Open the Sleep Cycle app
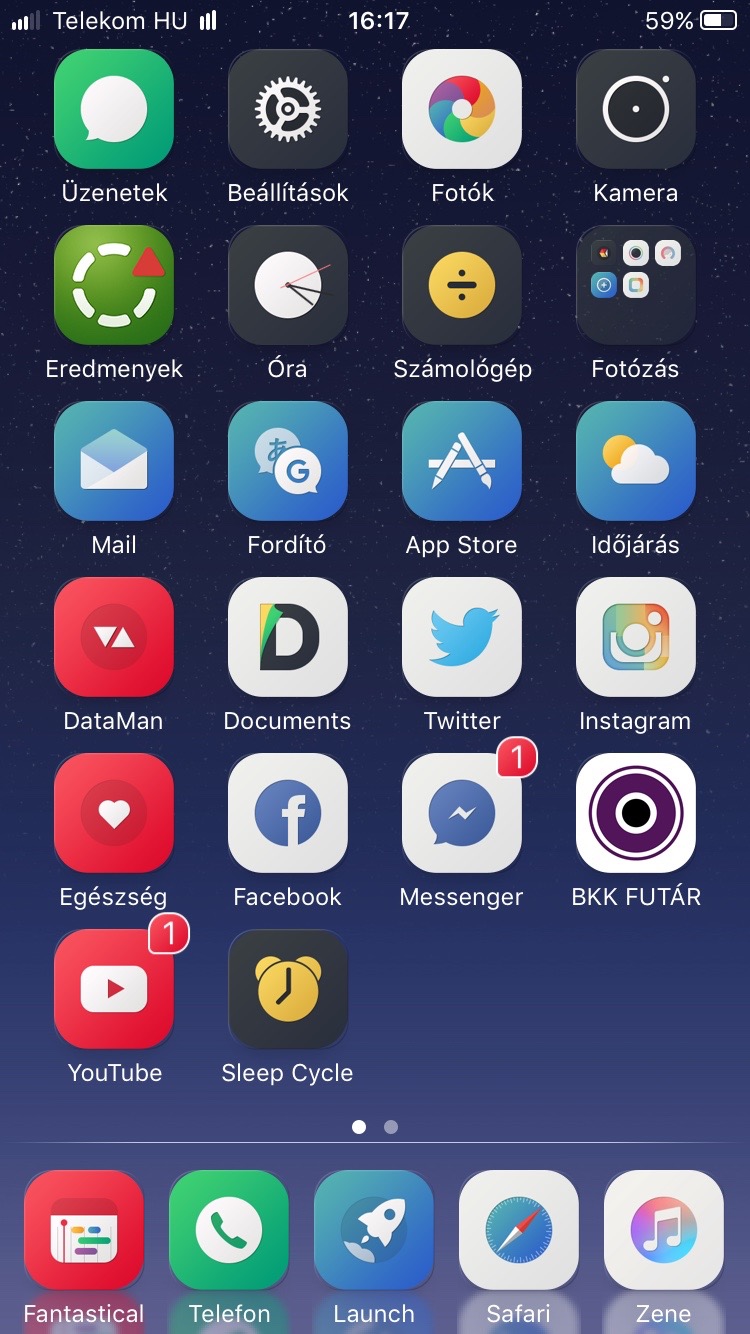This screenshot has height=1334, width=750. pyautogui.click(x=287, y=989)
